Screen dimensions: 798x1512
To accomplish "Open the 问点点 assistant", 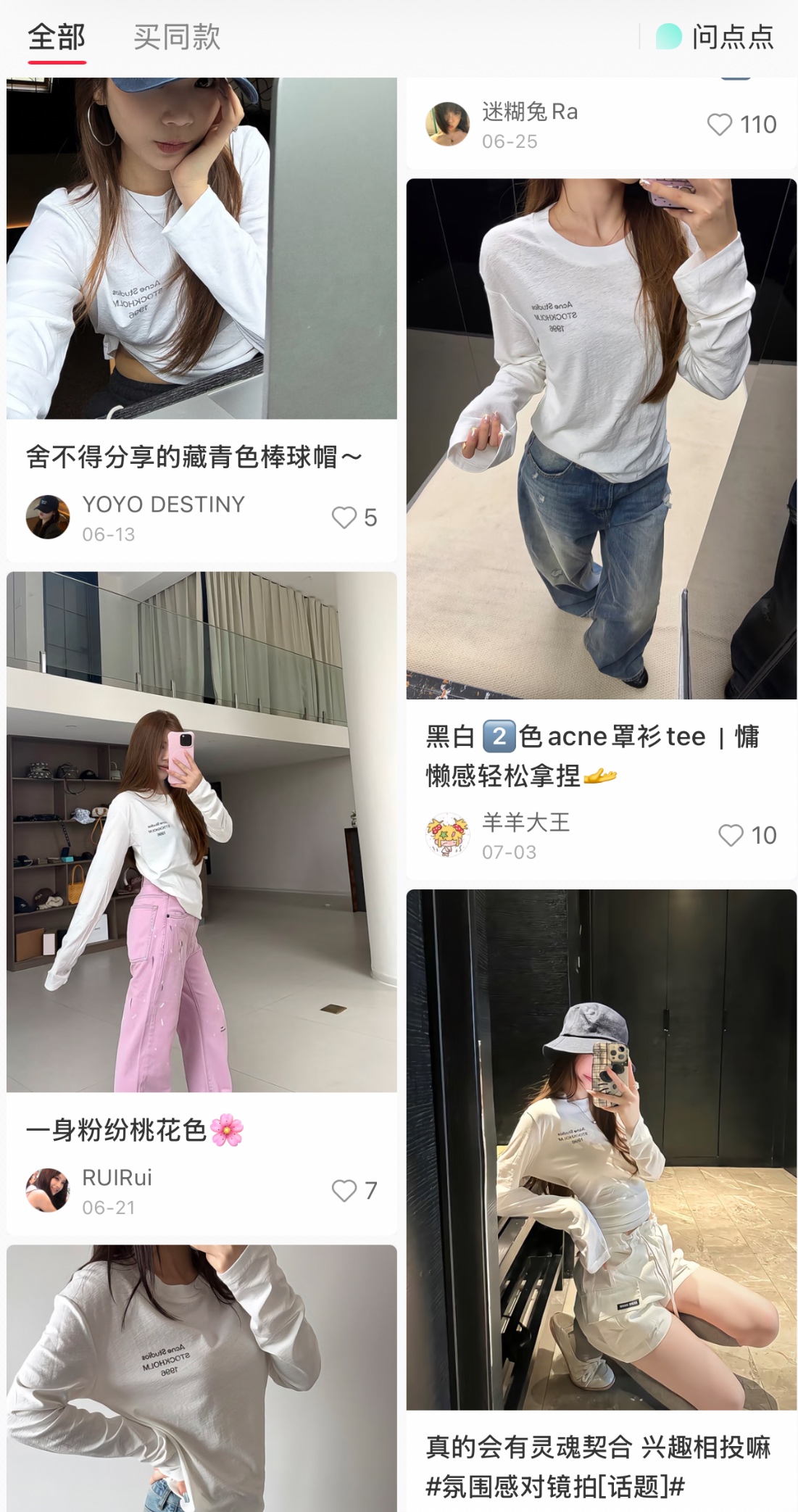I will [x=715, y=37].
